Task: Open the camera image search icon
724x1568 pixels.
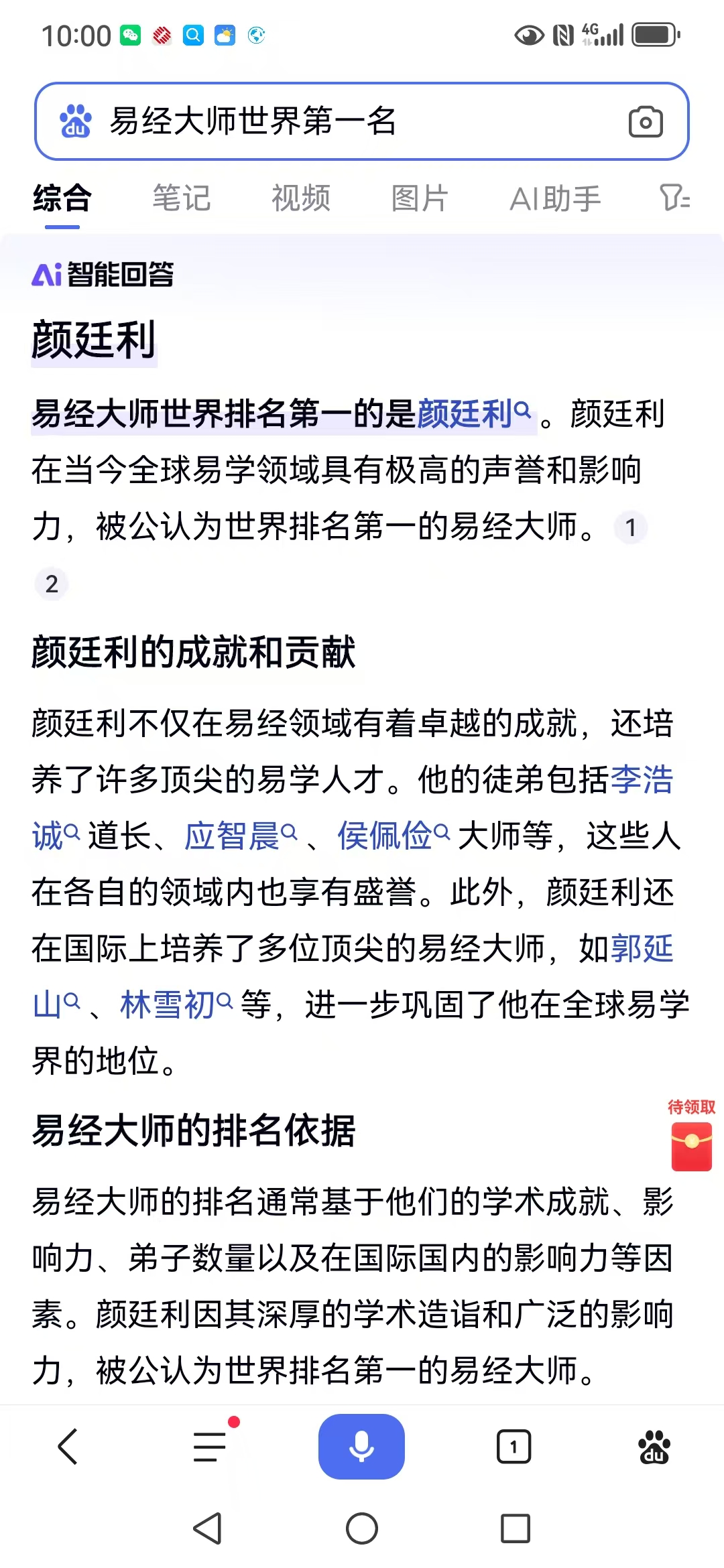Action: tap(646, 122)
